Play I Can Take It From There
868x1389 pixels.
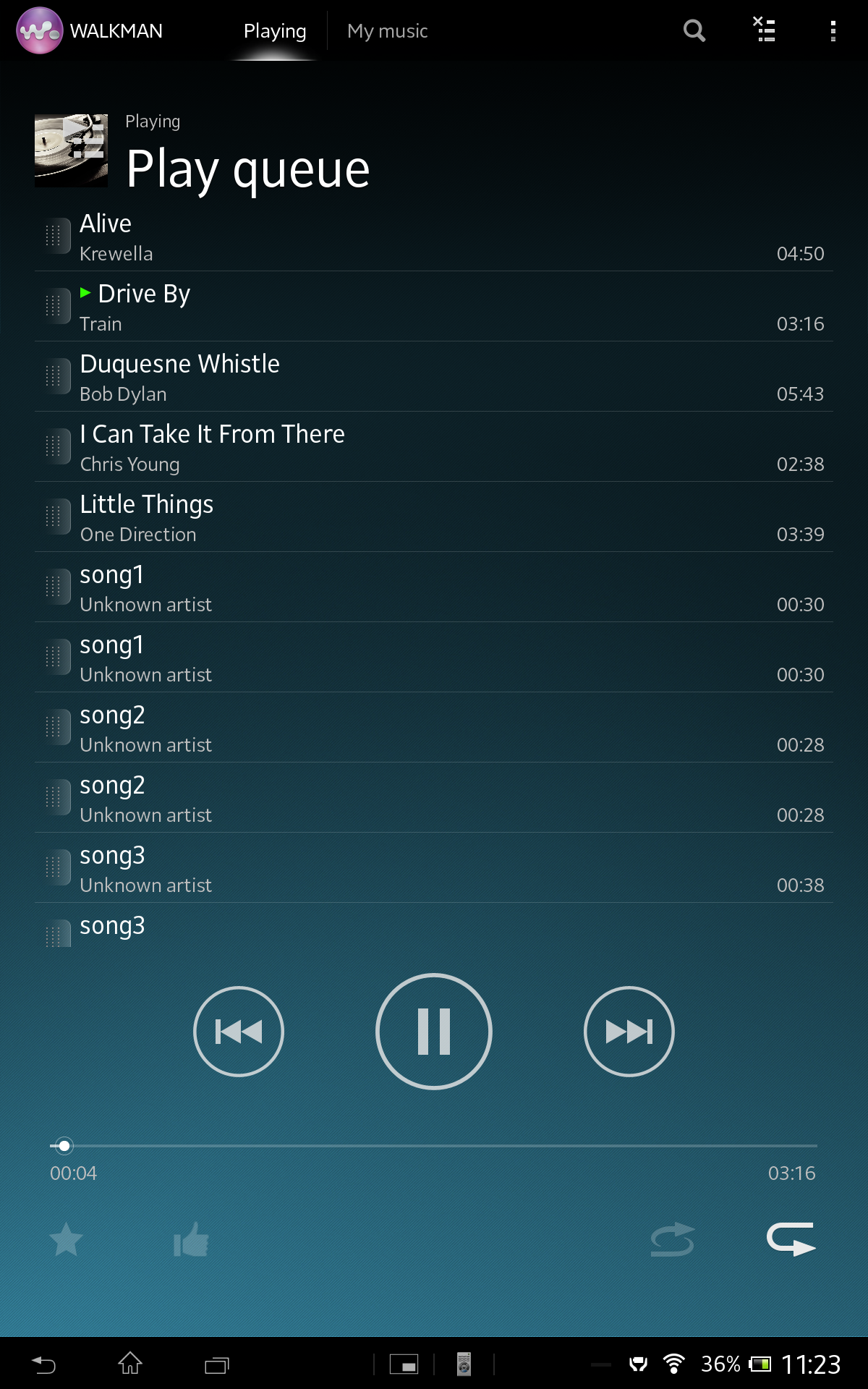pos(434,448)
